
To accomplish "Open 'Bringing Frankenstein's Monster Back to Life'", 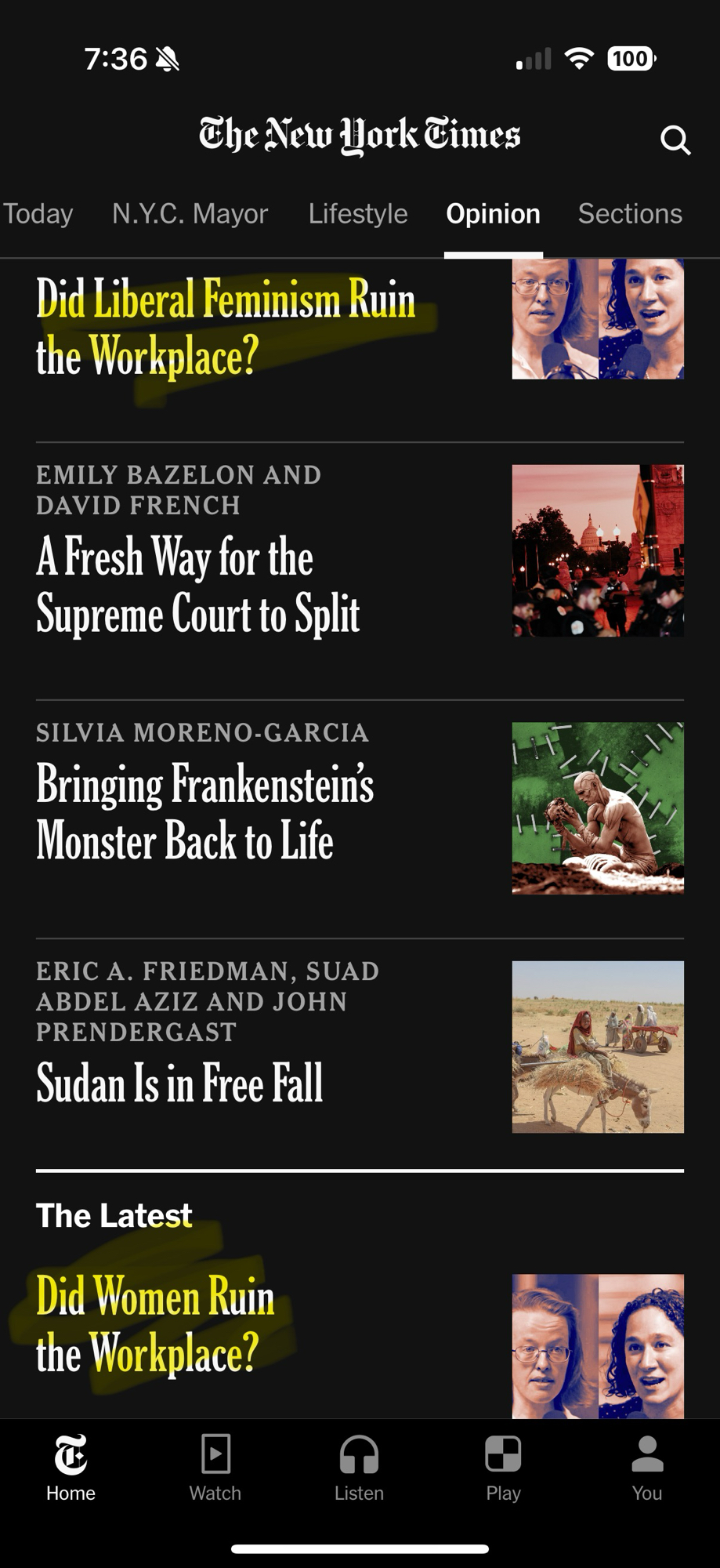I will coord(205,812).
